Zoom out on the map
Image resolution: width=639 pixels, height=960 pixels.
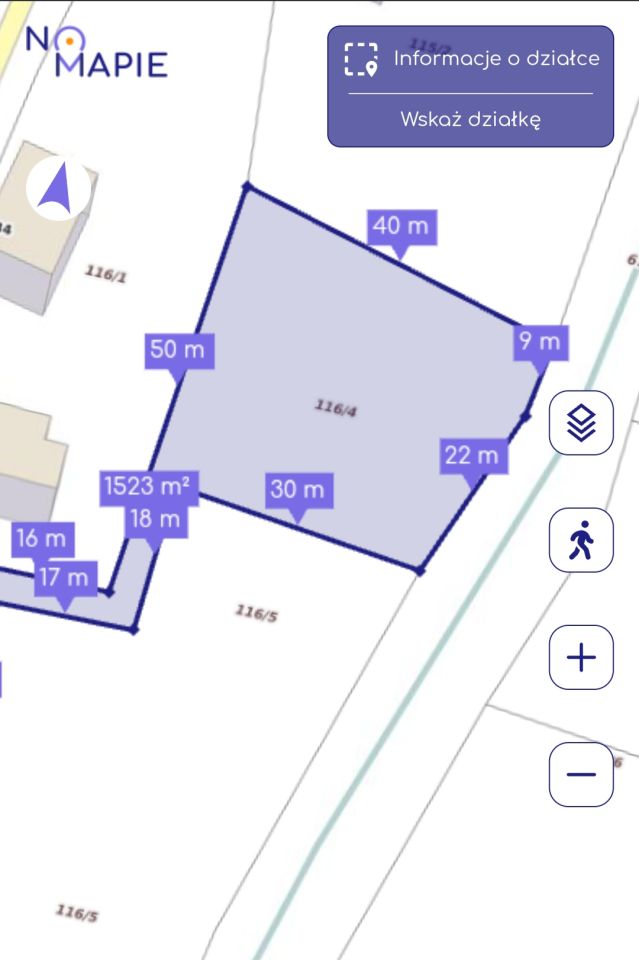(581, 774)
